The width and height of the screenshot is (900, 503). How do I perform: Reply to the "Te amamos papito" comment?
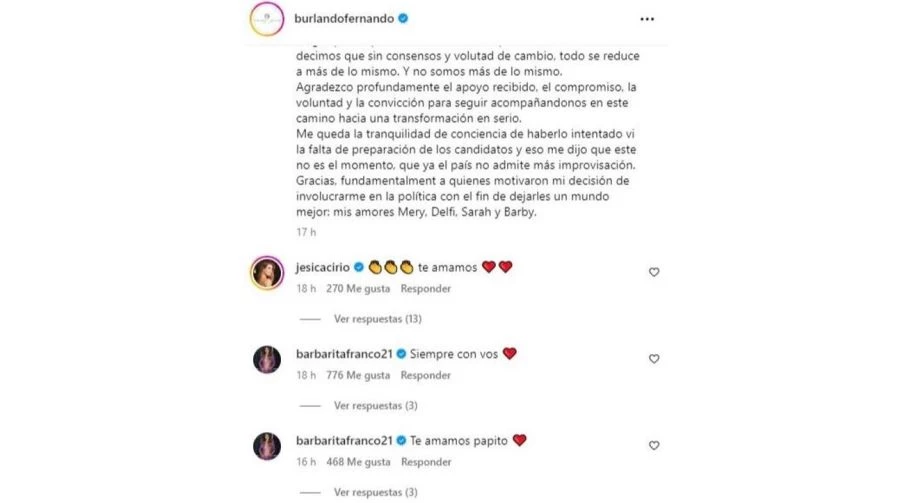tap(426, 461)
